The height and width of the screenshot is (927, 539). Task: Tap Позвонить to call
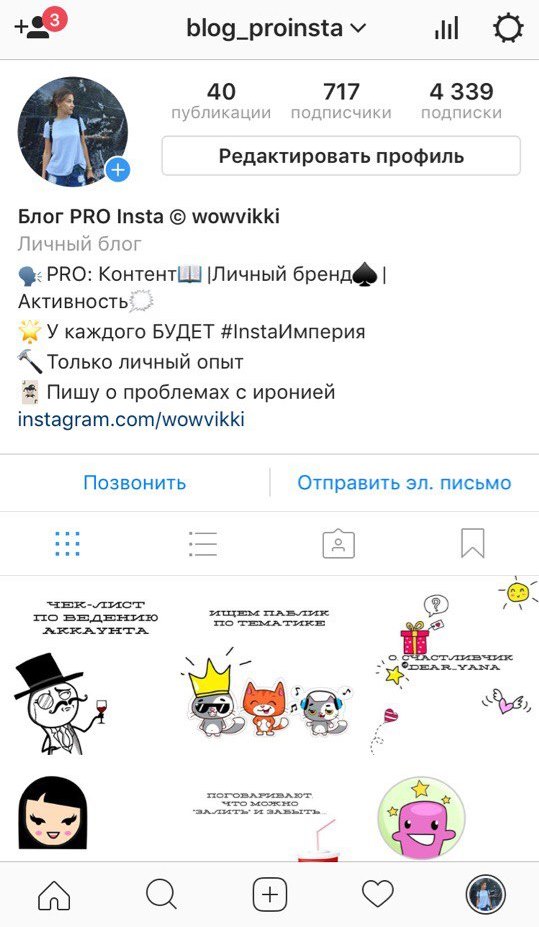[x=135, y=482]
